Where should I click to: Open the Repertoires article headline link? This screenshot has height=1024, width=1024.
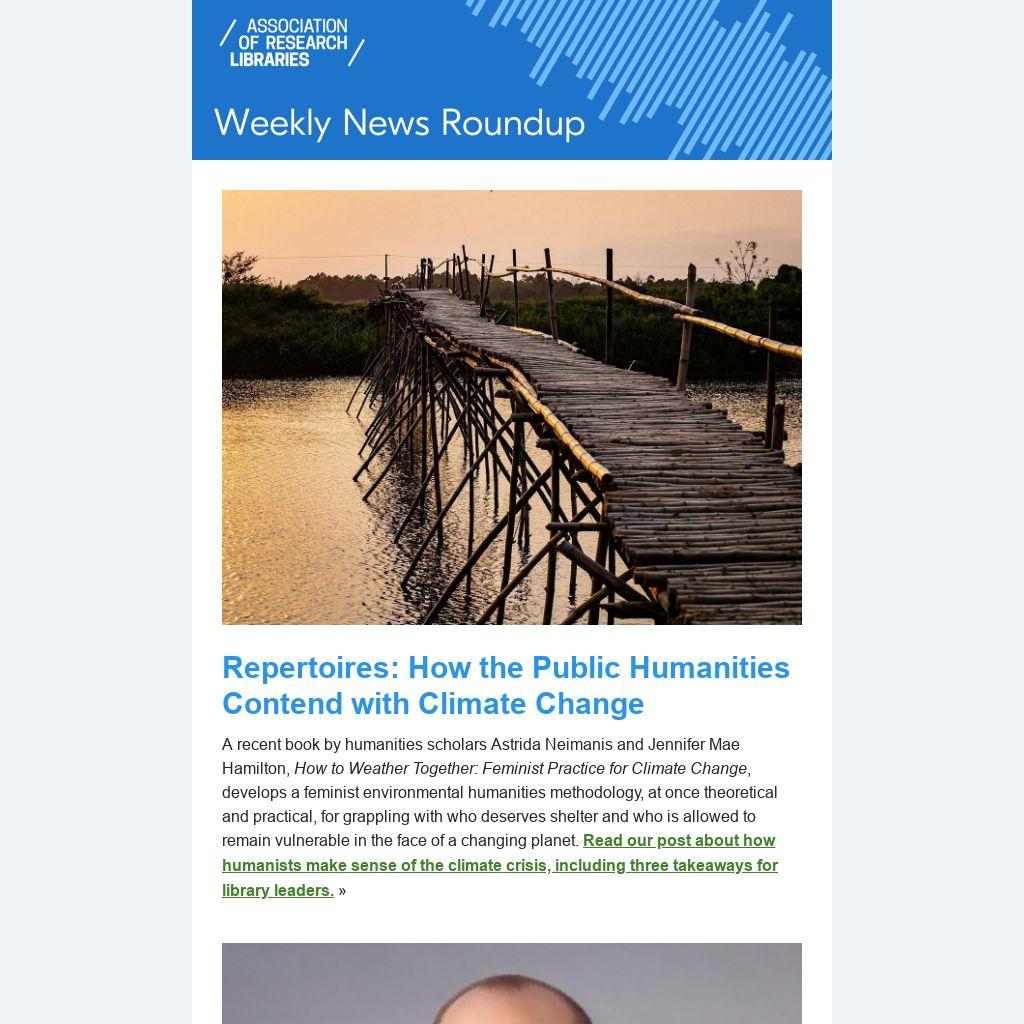(505, 685)
